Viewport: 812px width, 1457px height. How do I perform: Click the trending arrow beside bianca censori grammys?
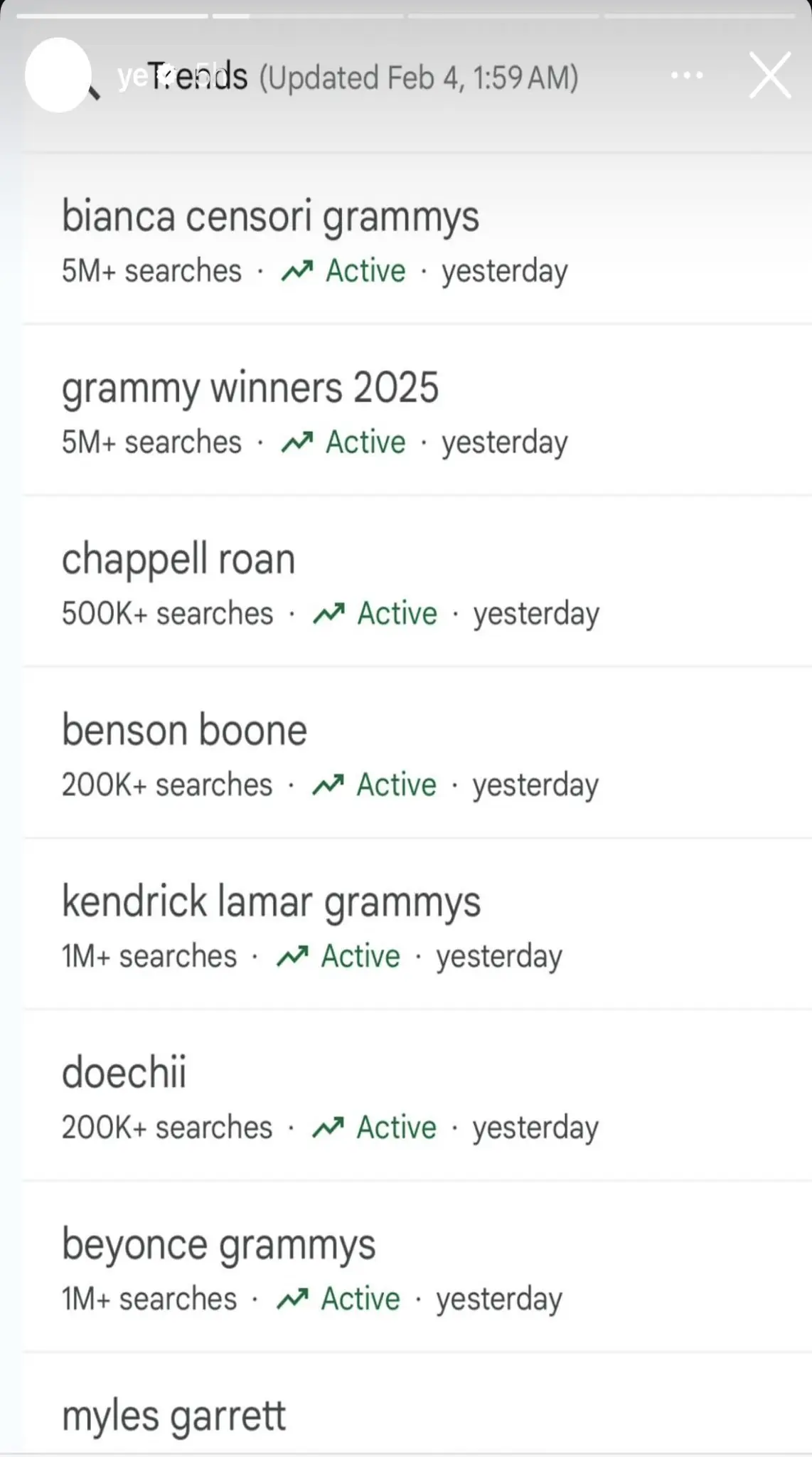pyautogui.click(x=298, y=270)
